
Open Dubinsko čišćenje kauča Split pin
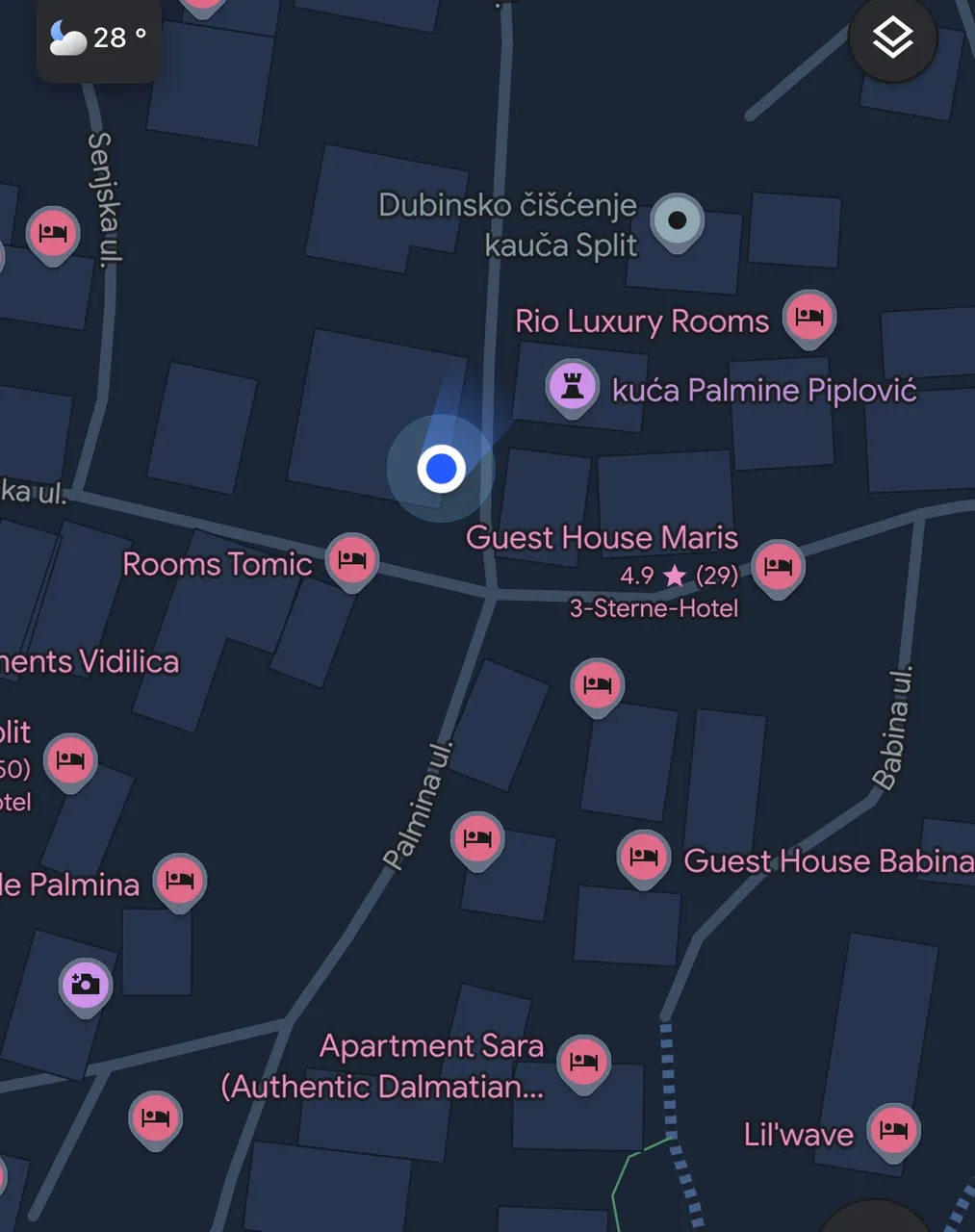(x=677, y=220)
